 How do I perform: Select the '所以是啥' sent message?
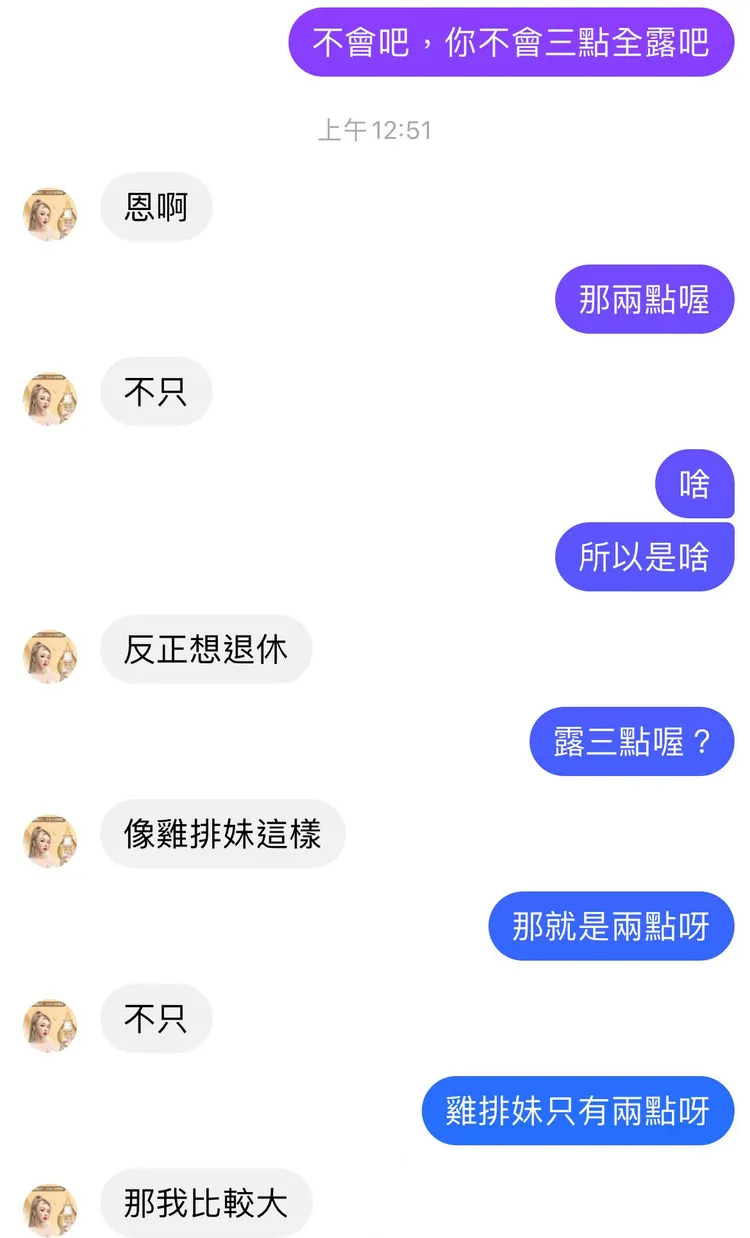click(645, 556)
